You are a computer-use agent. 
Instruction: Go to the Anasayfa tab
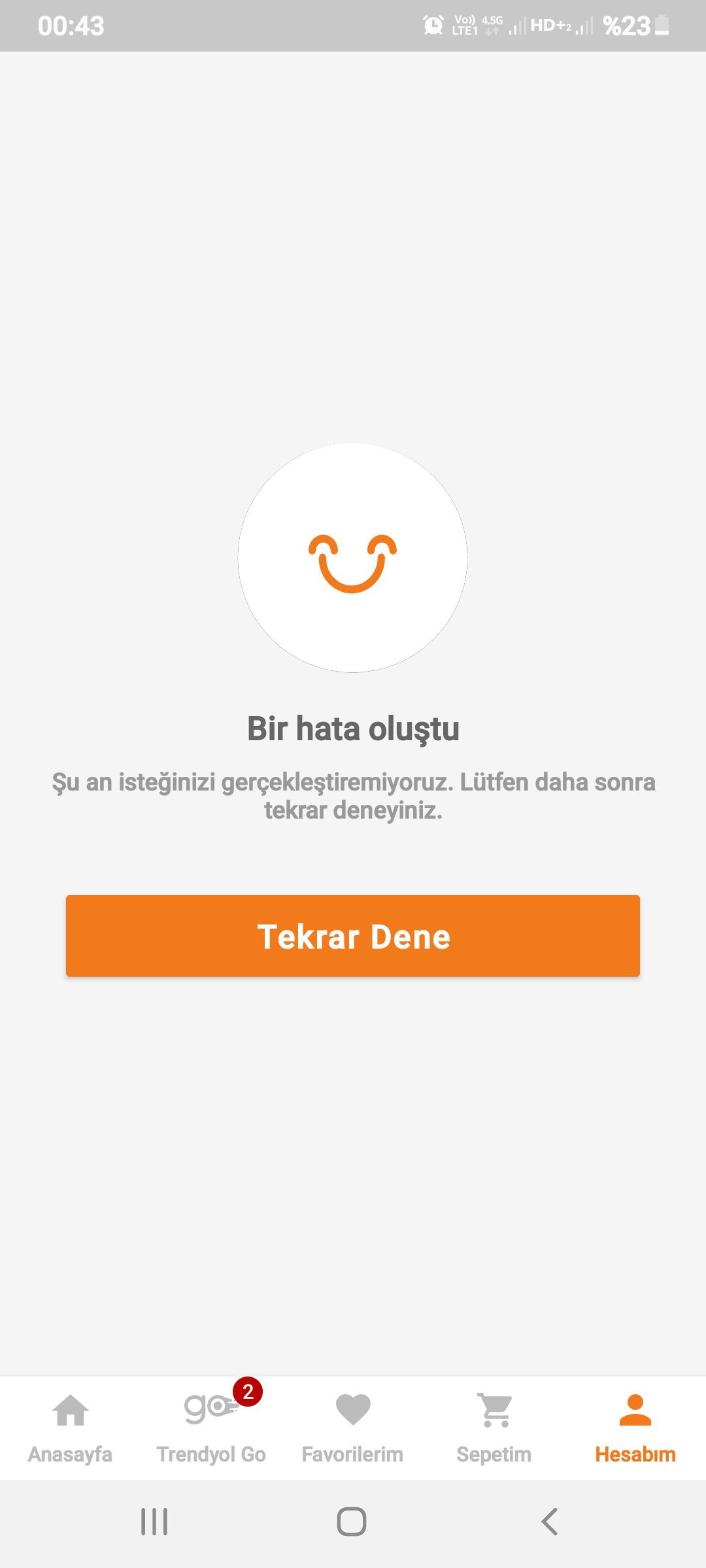coord(71,1428)
